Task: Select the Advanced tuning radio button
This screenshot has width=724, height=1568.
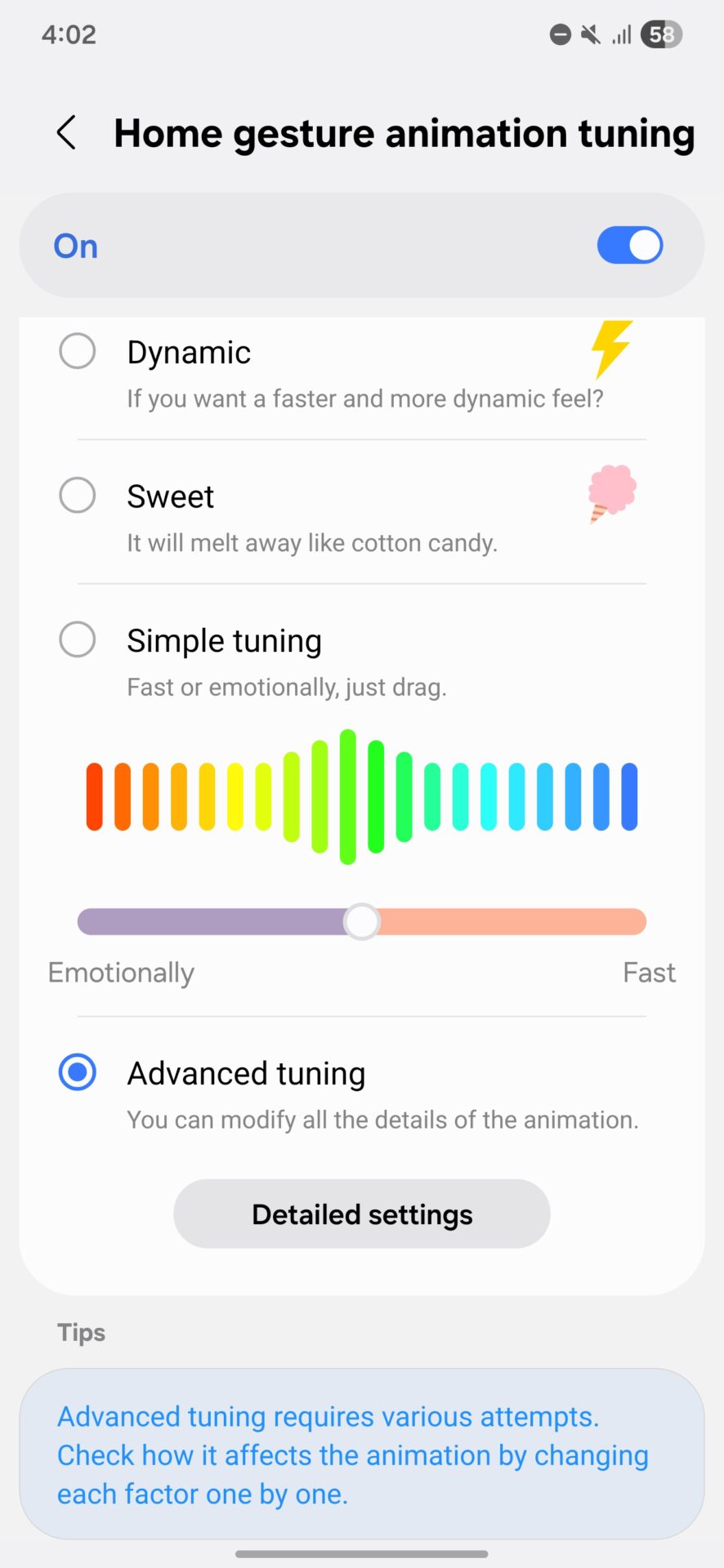Action: pyautogui.click(x=78, y=1072)
